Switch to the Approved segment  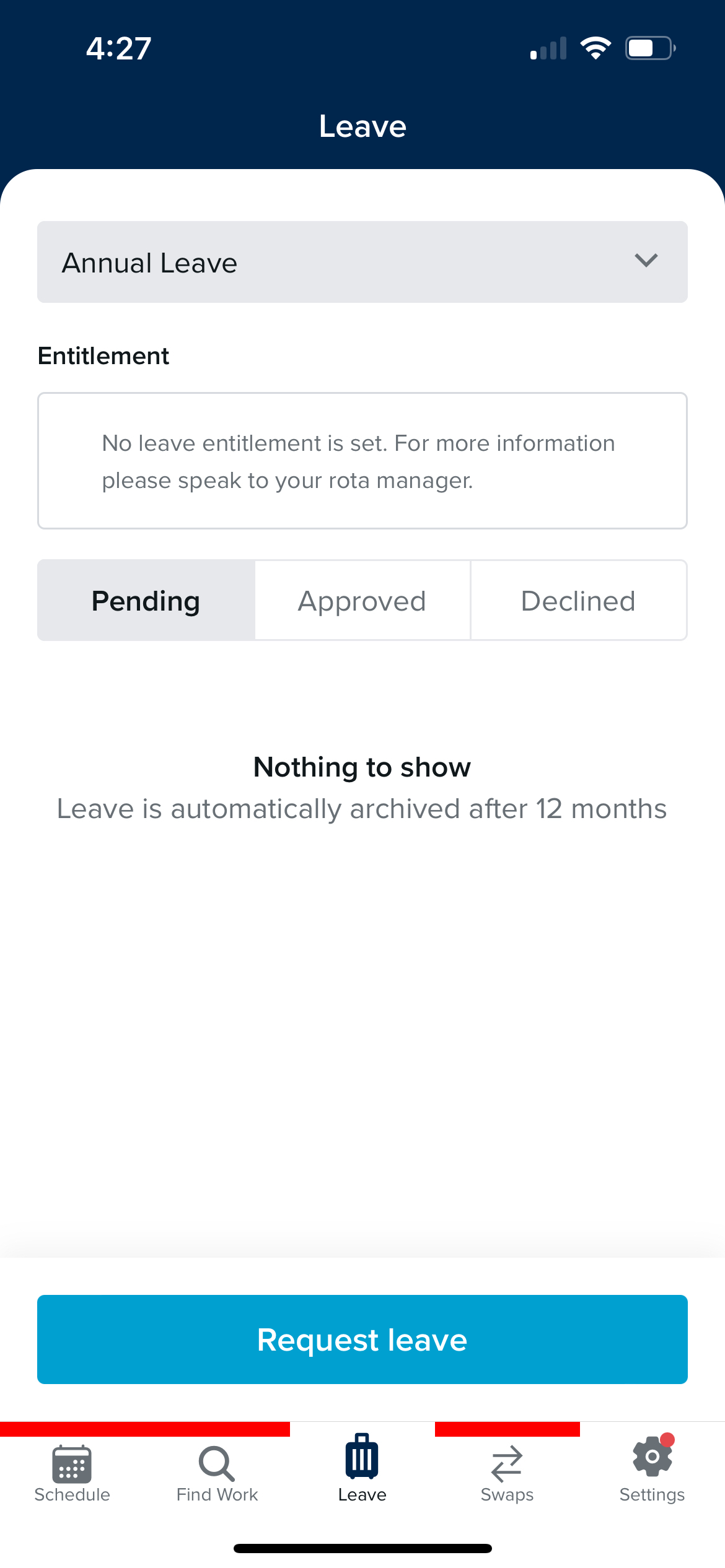pos(362,601)
